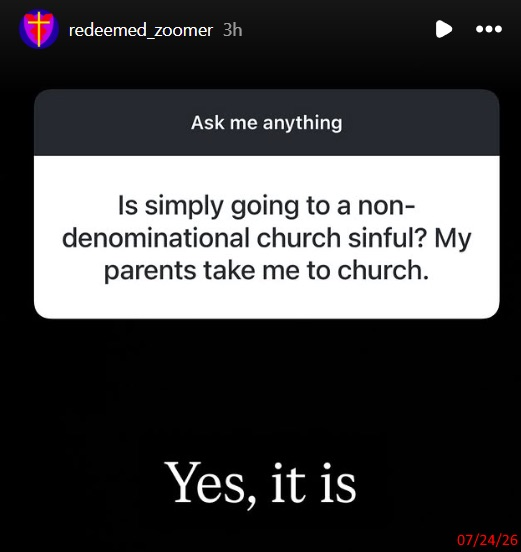Resume story playback with play icon
This screenshot has width=521, height=552.
(x=444, y=29)
